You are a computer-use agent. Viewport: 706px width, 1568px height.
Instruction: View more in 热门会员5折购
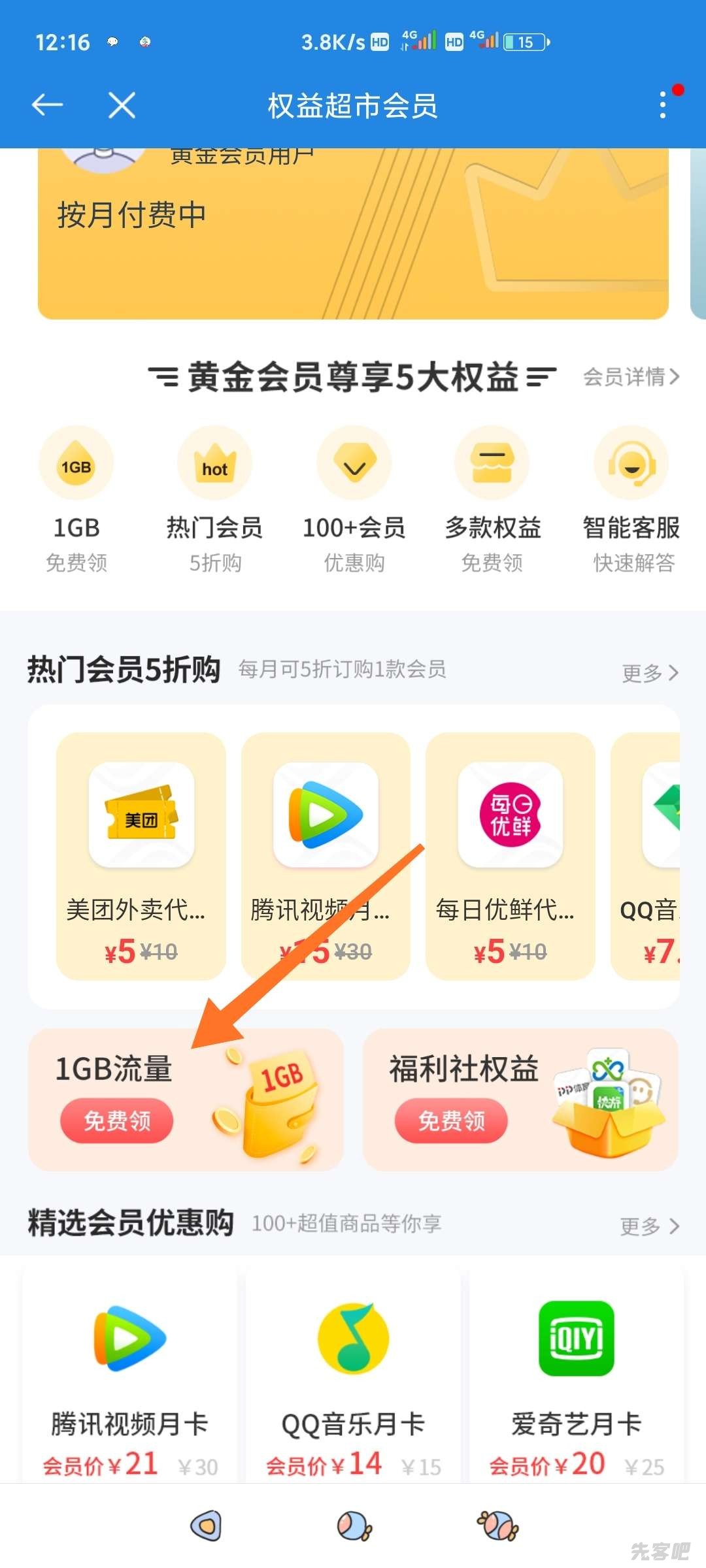click(x=650, y=672)
